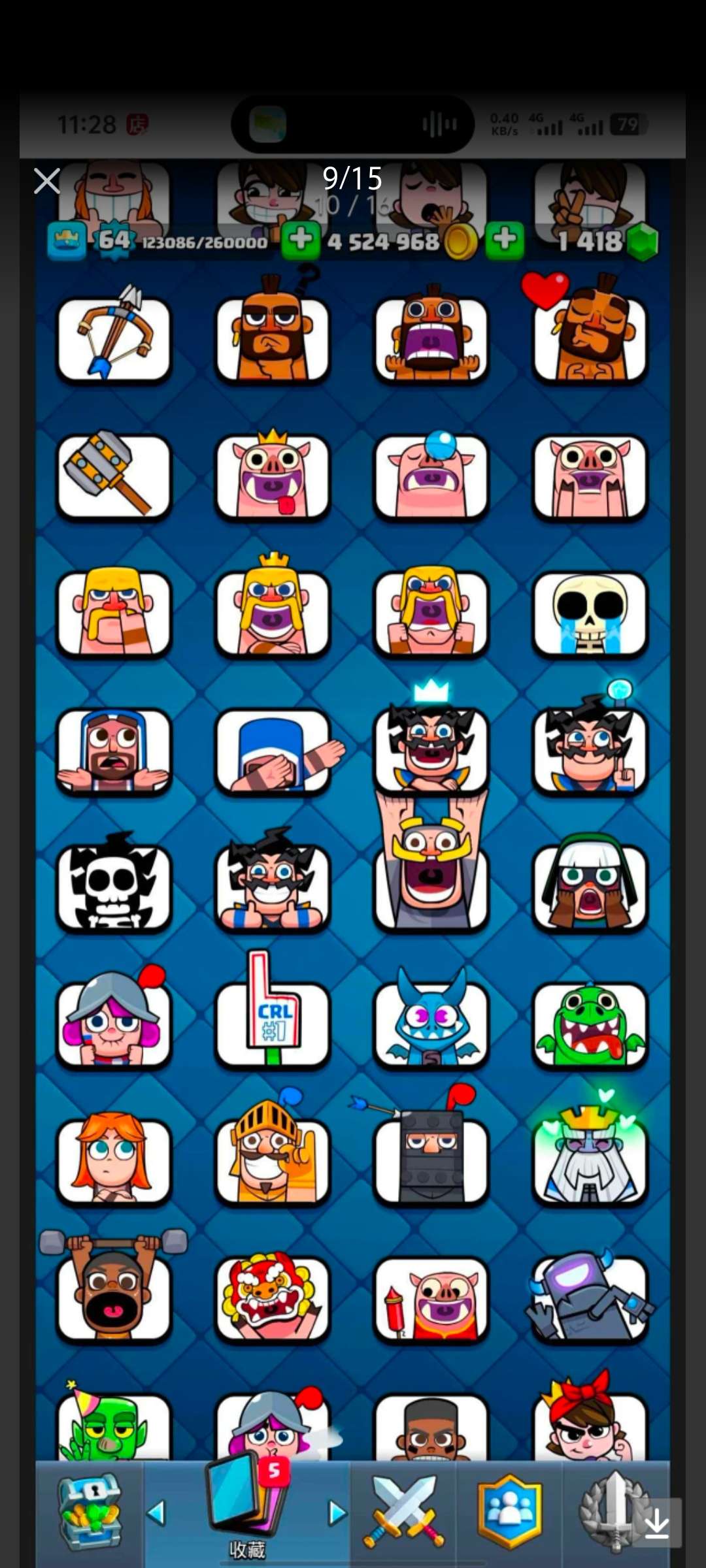Download the current image

(656, 1525)
